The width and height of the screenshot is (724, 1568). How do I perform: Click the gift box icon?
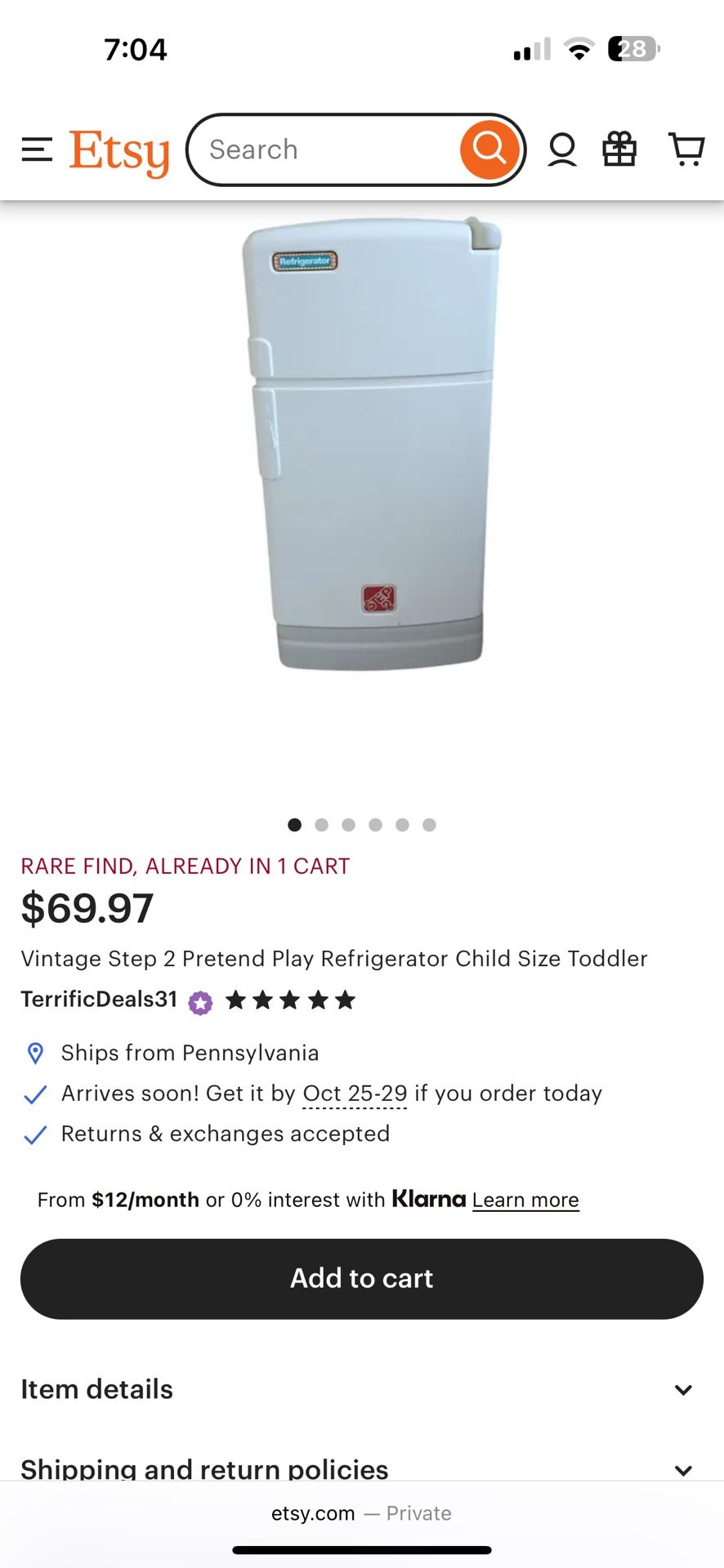point(619,149)
